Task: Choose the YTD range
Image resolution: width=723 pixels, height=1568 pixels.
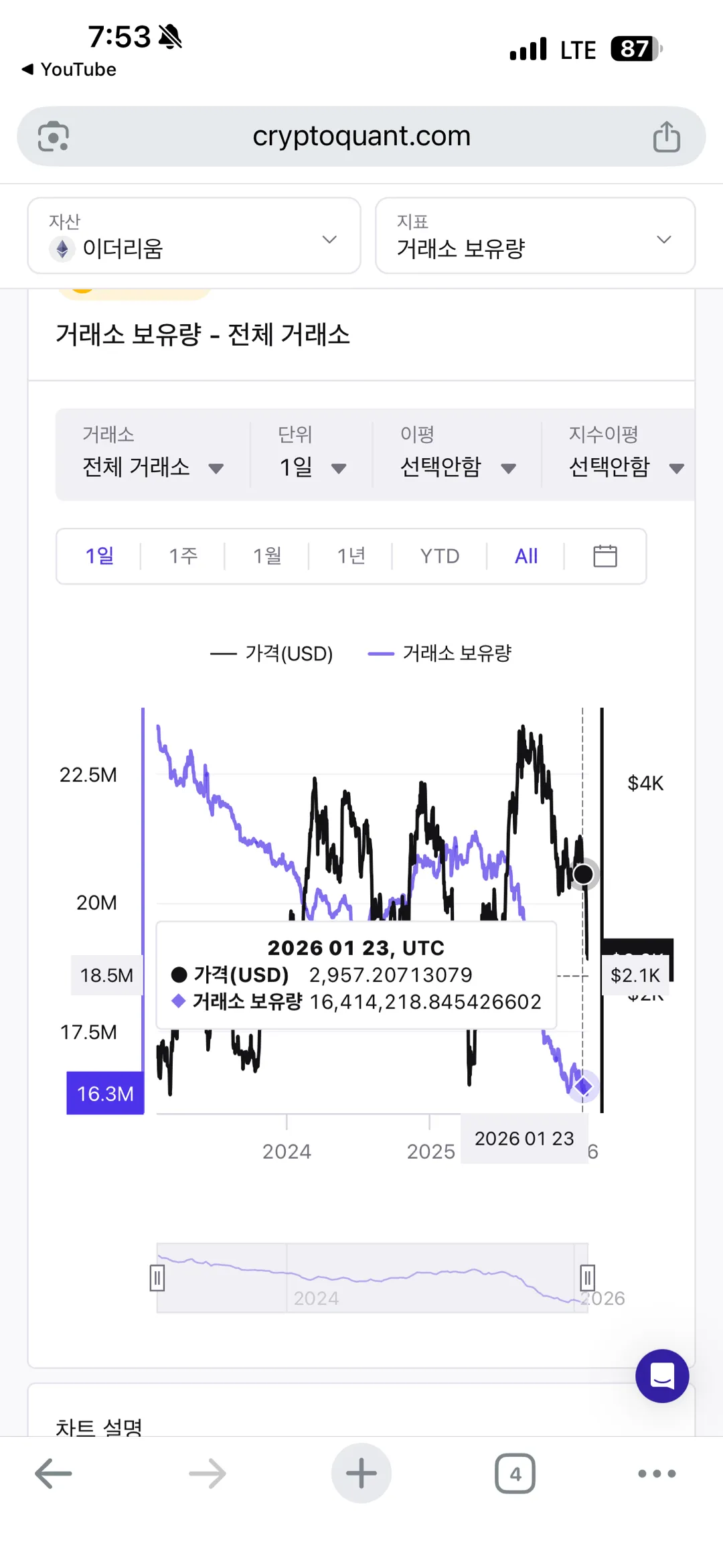Action: (439, 556)
